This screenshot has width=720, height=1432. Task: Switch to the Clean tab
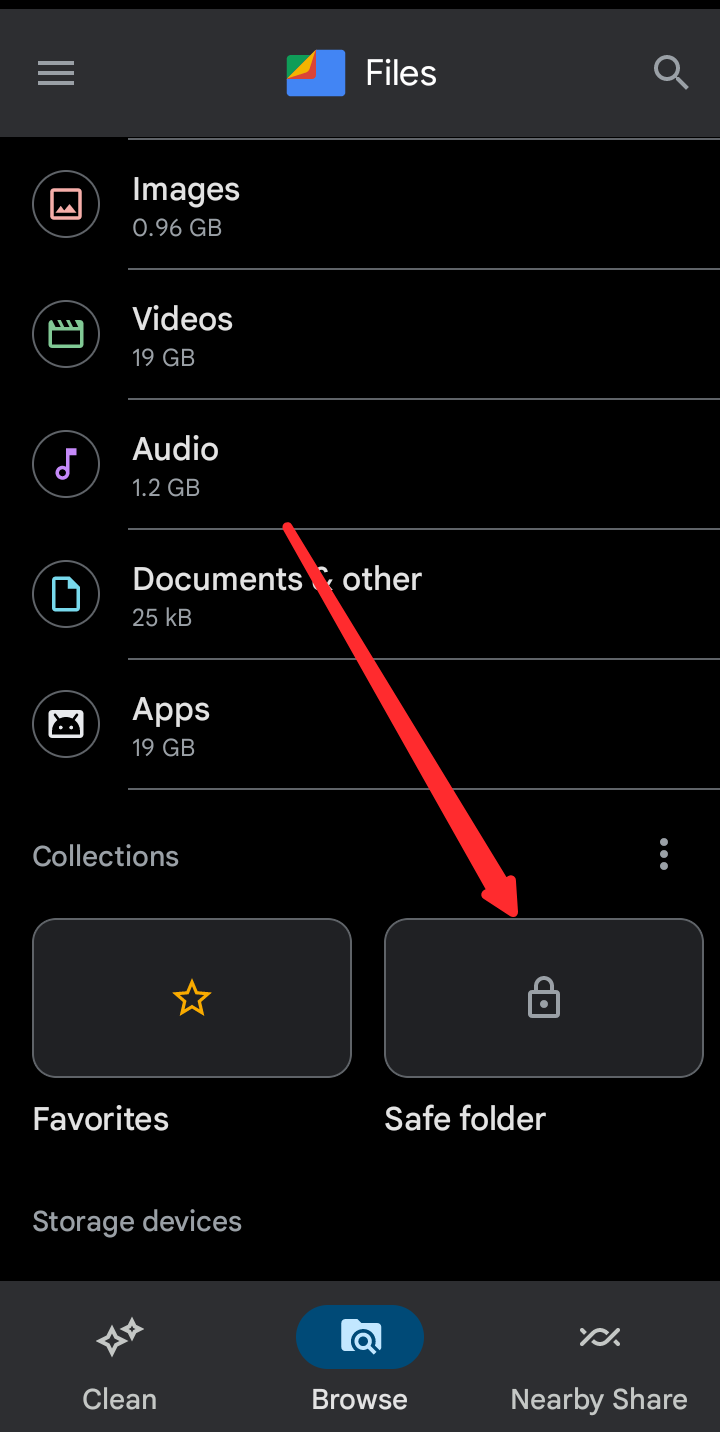tap(120, 1357)
